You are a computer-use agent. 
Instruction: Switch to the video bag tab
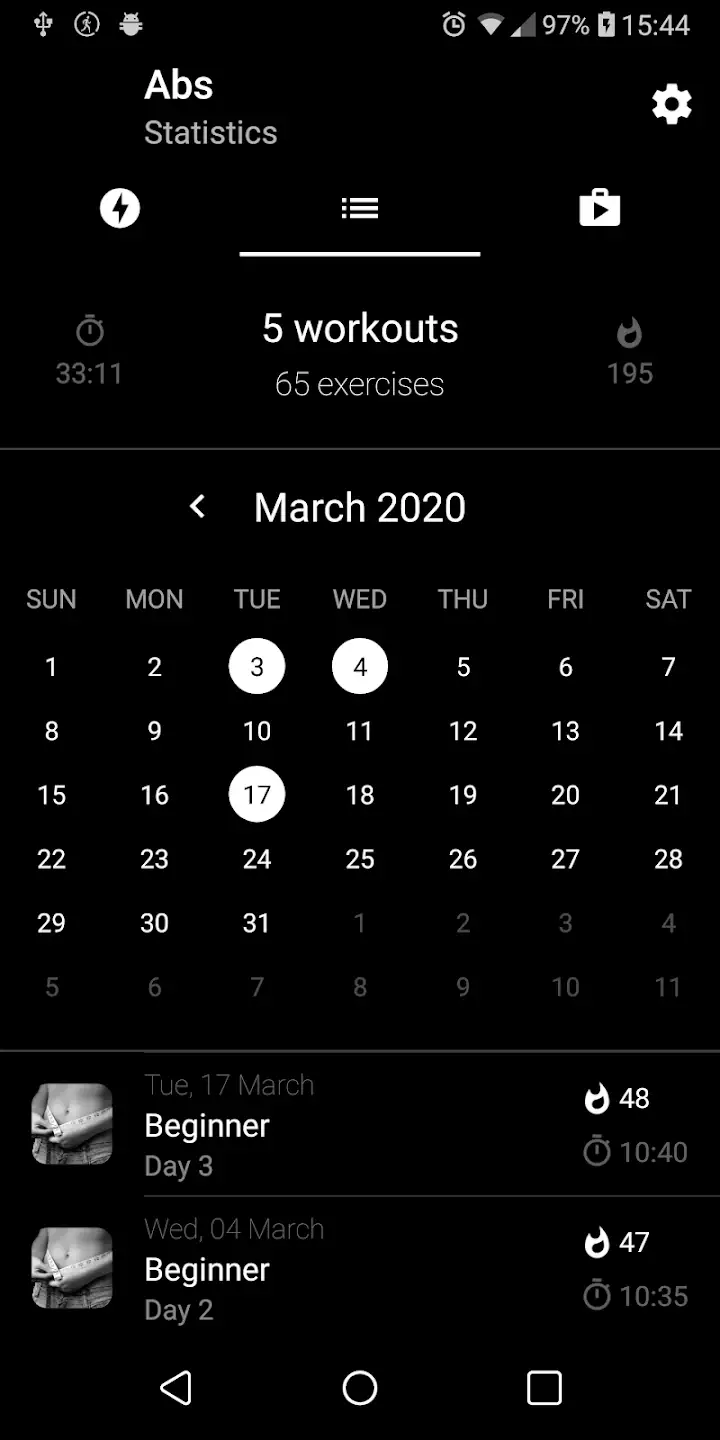tap(600, 208)
